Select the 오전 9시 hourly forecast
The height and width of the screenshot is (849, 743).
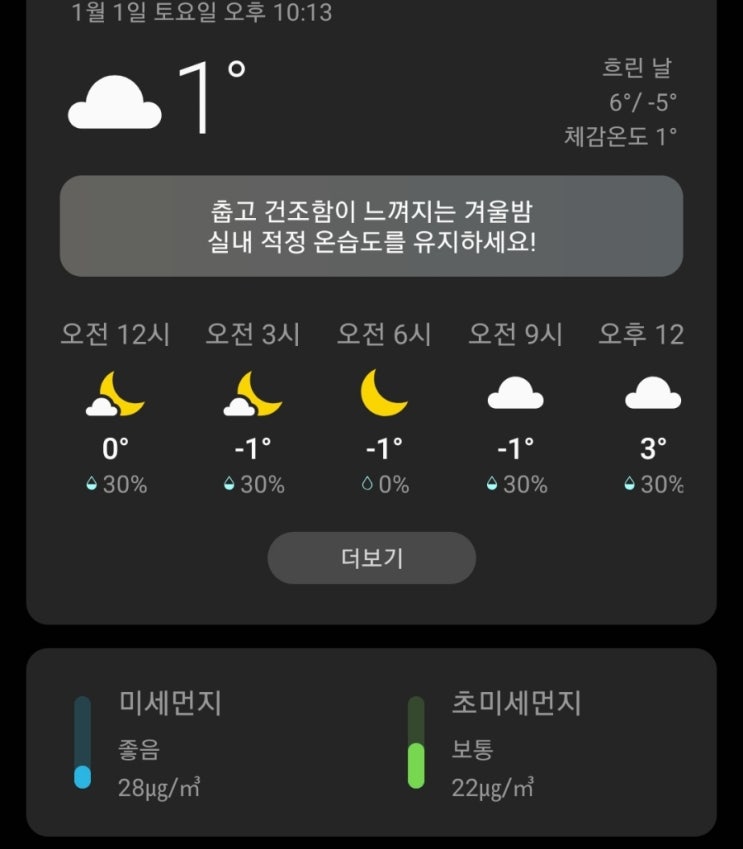pyautogui.click(x=516, y=408)
